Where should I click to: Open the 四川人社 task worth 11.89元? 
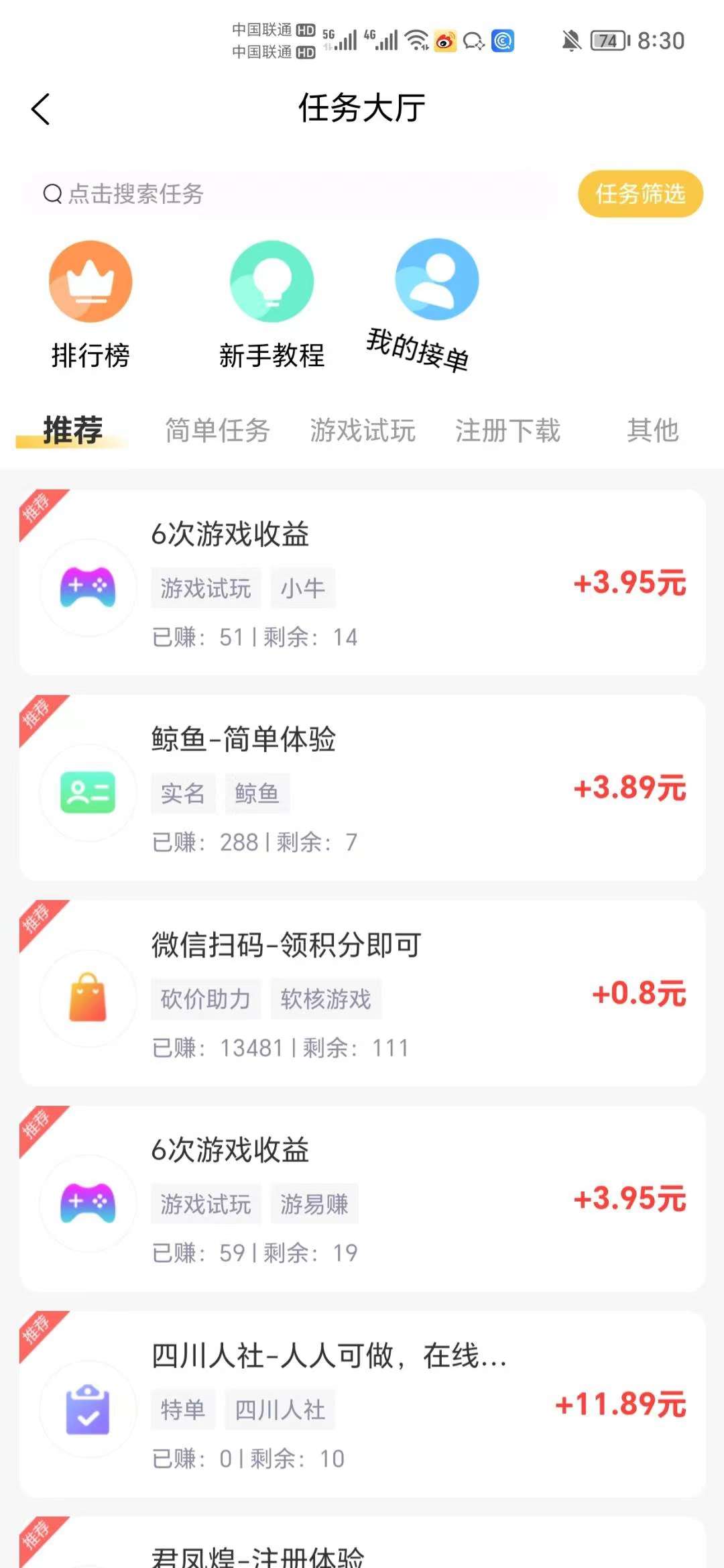tap(362, 1404)
